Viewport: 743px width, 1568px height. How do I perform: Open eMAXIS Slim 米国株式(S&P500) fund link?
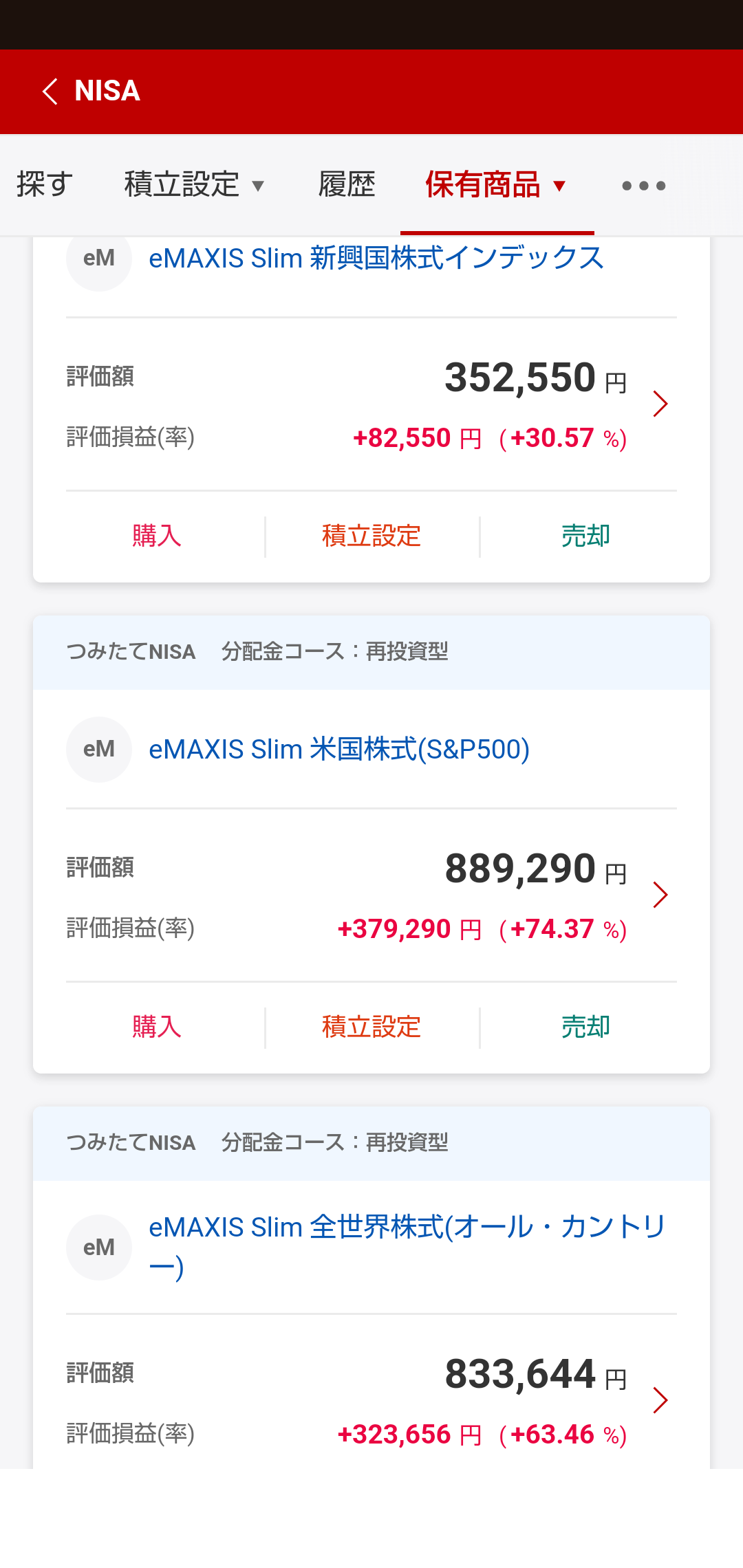click(339, 750)
